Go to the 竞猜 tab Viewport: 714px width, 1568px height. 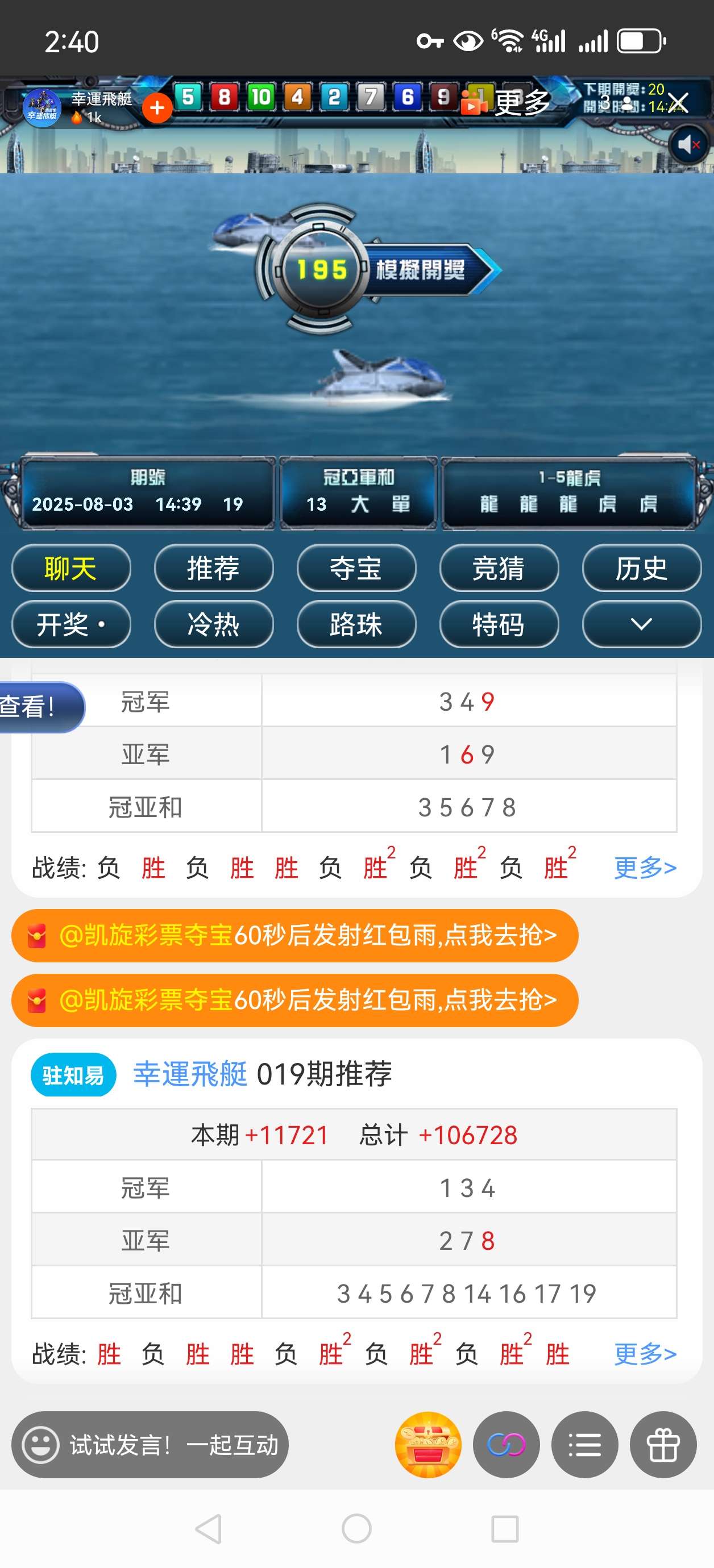pos(499,568)
